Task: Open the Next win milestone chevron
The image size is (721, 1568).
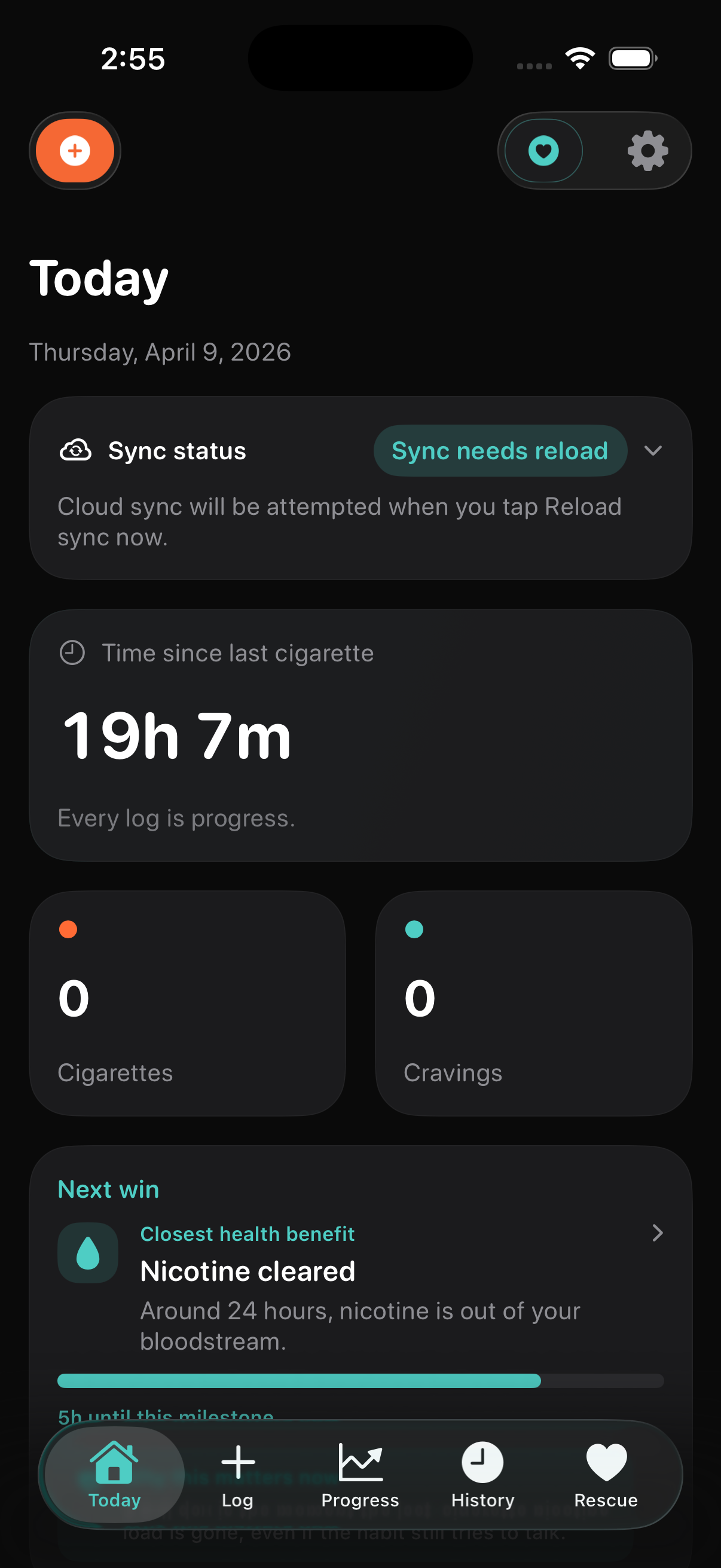Action: [658, 1234]
